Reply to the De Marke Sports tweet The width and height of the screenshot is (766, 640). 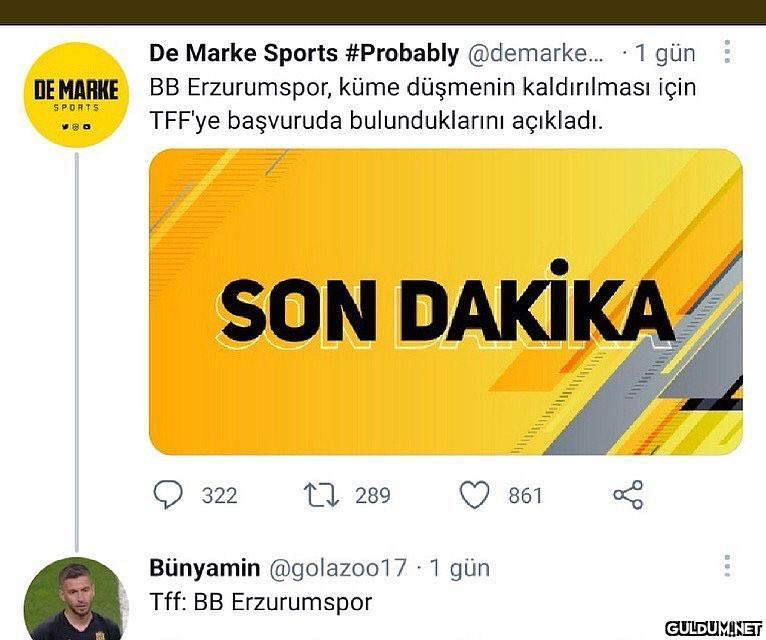click(169, 495)
